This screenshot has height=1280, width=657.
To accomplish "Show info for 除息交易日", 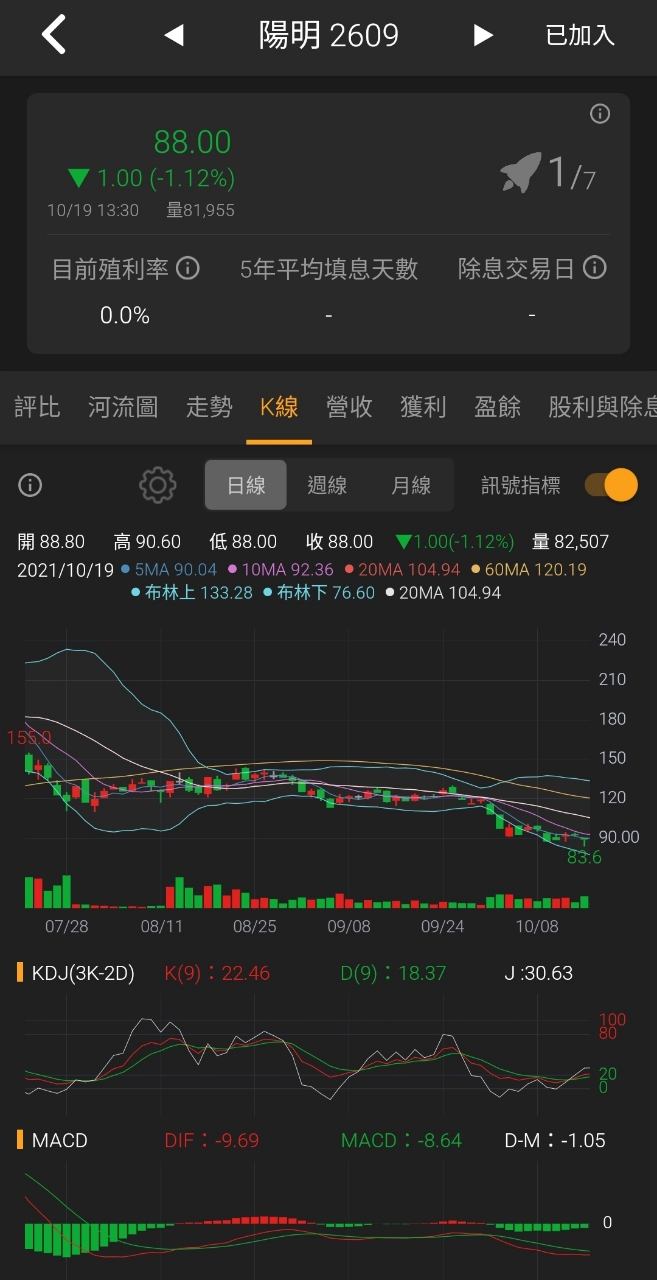I will pos(595,268).
